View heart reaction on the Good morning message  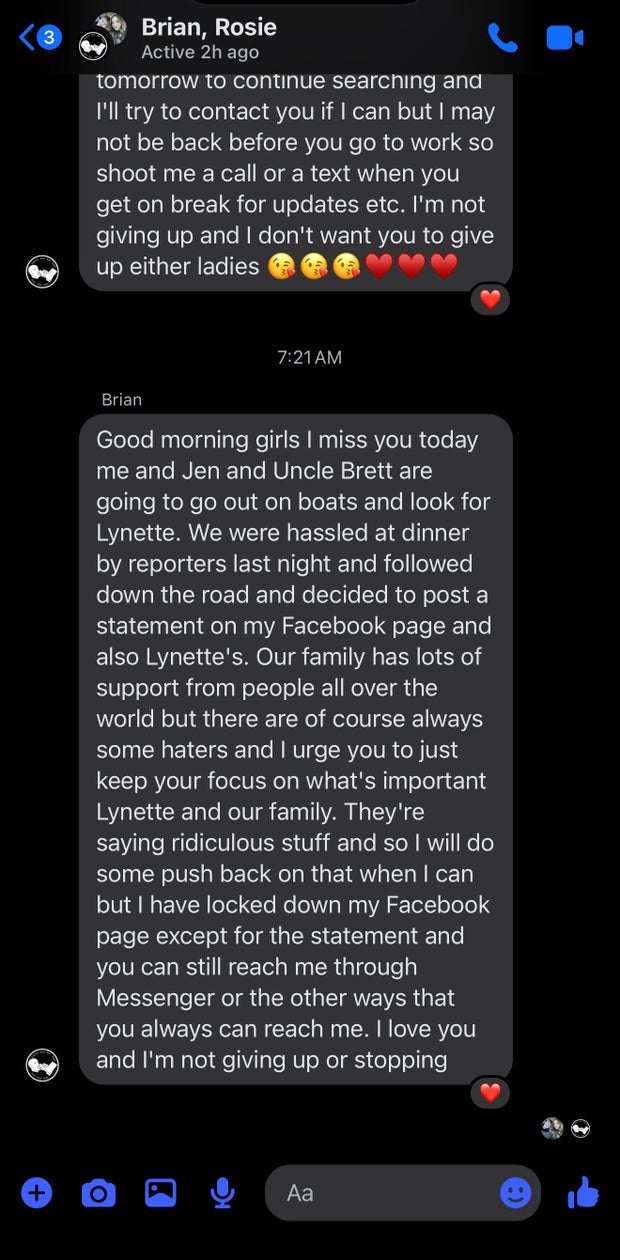pos(489,1093)
